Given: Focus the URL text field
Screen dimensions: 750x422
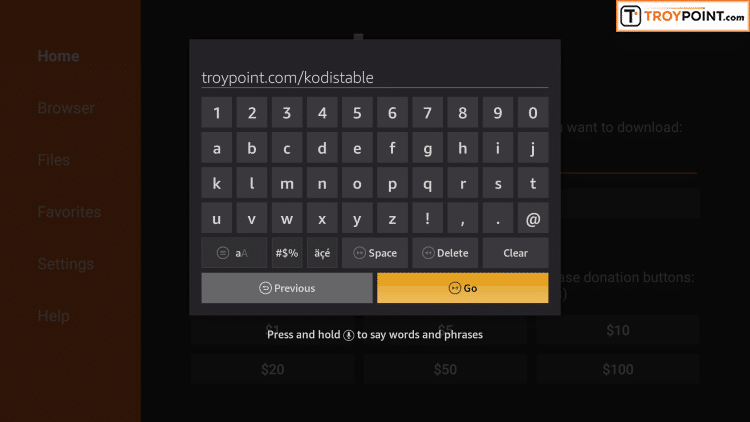Looking at the screenshot, I should click(x=374, y=78).
